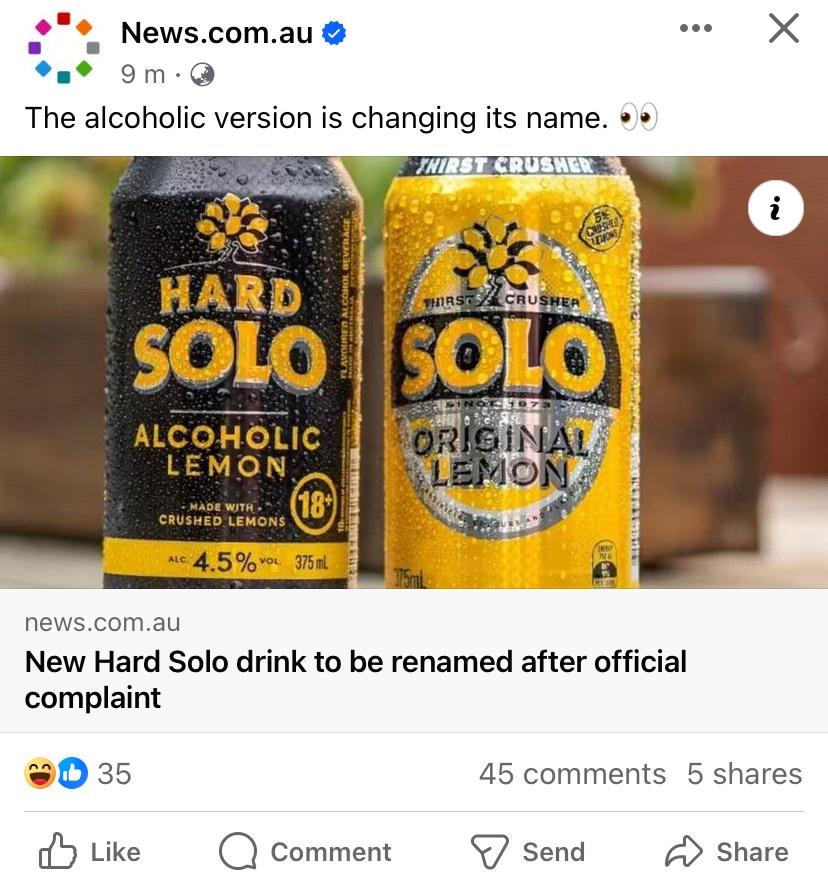View the 35 reactions list
The image size is (828, 885).
click(x=78, y=774)
